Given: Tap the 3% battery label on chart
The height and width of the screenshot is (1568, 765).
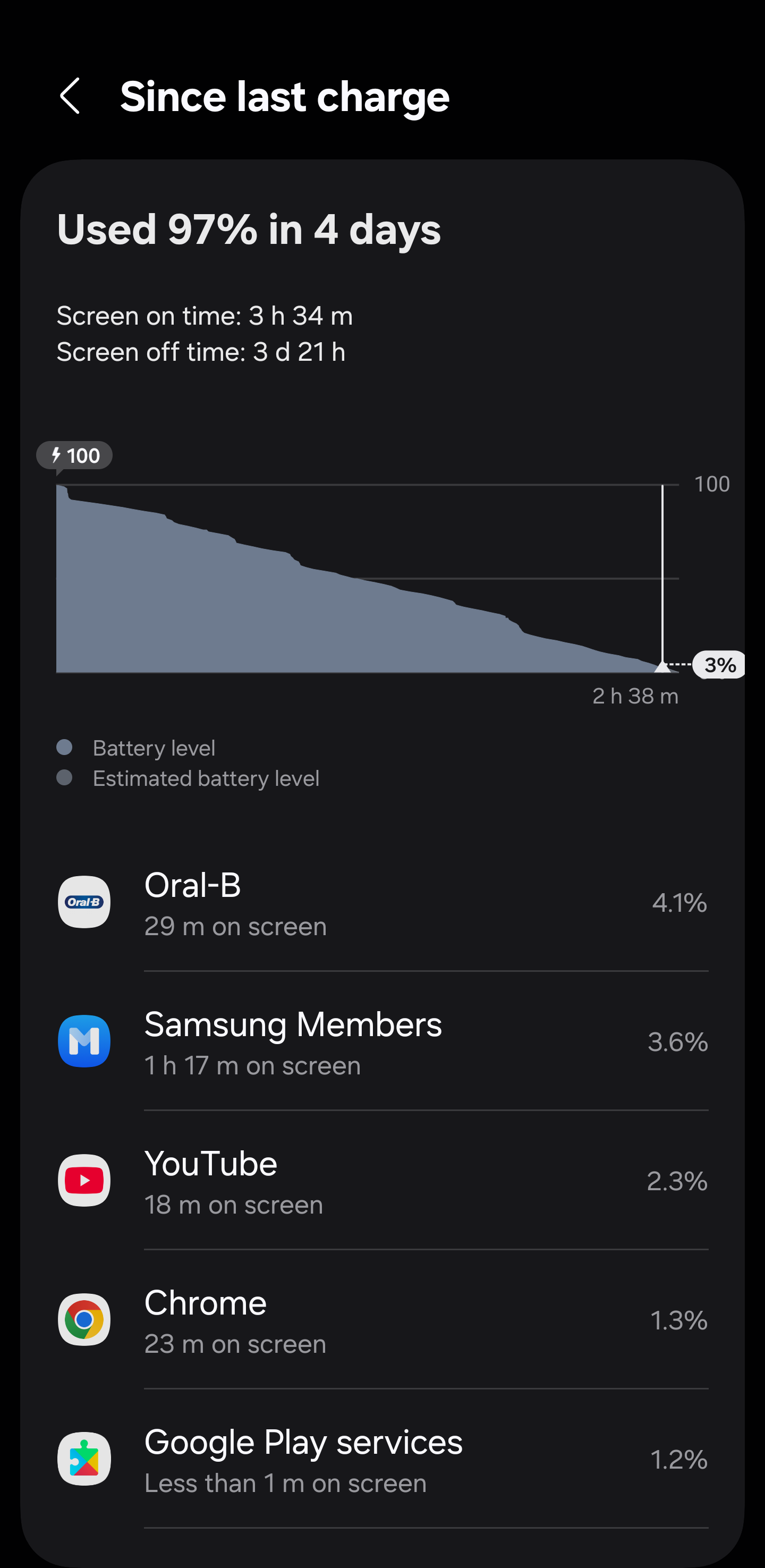Looking at the screenshot, I should [719, 665].
